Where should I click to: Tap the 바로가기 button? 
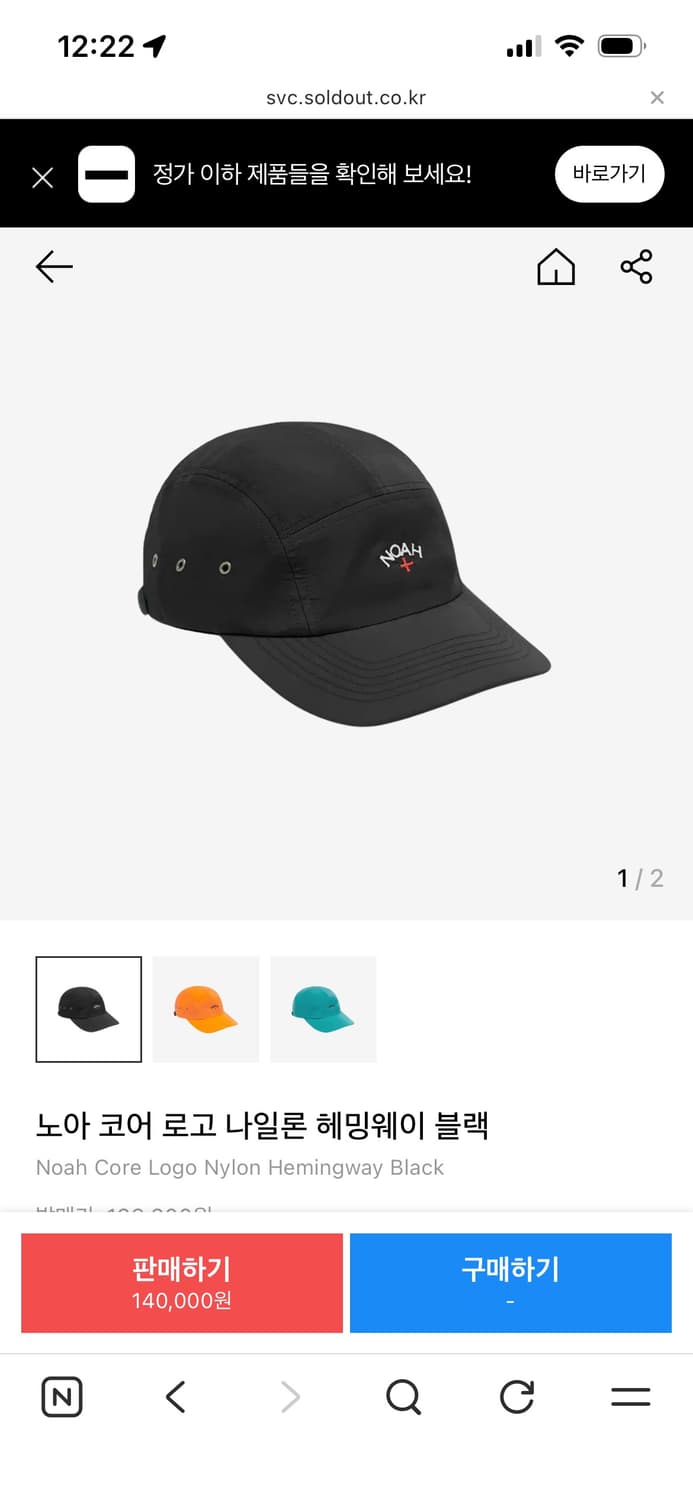[x=609, y=174]
